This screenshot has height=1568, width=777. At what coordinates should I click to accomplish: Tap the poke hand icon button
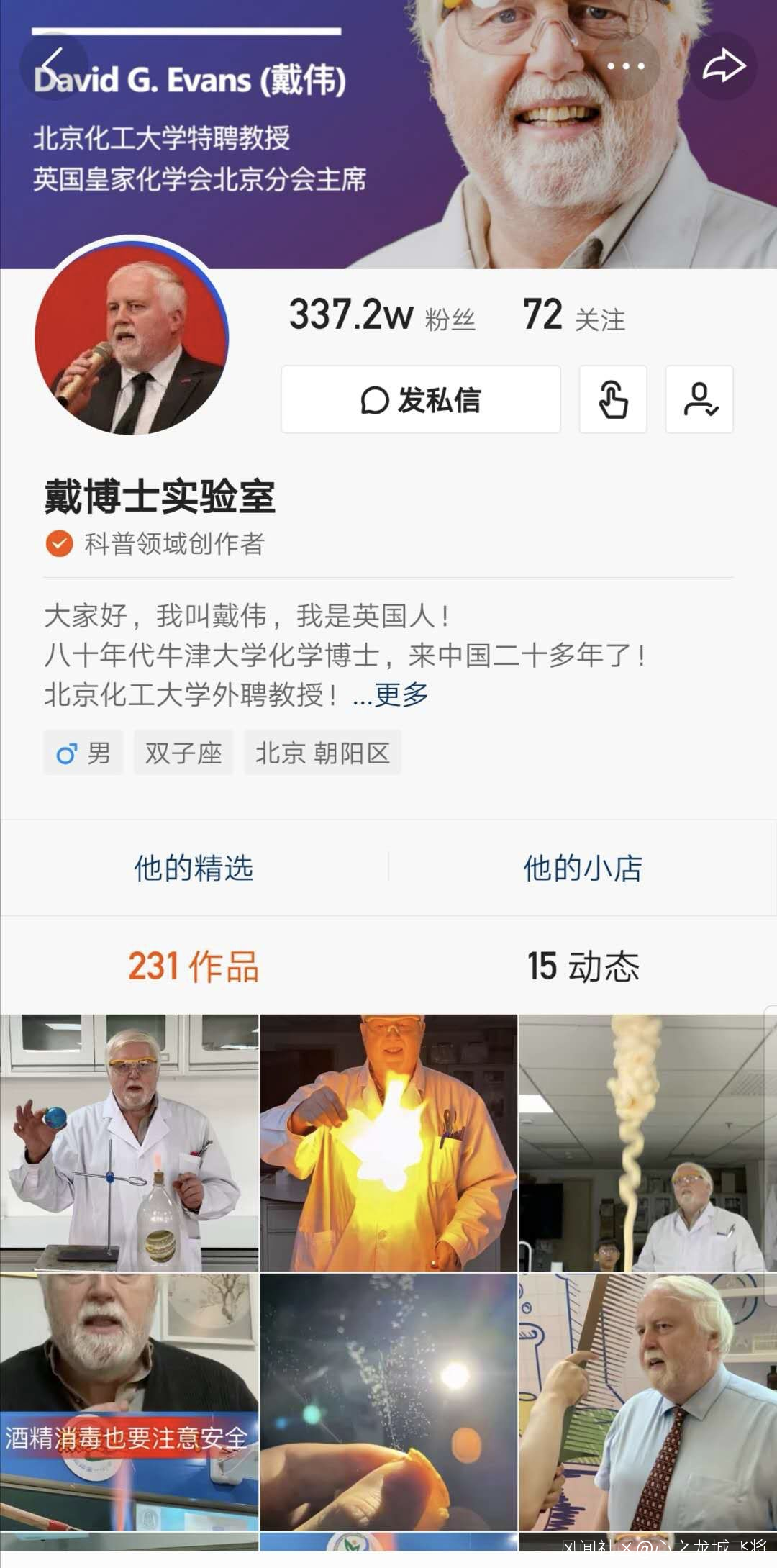613,400
